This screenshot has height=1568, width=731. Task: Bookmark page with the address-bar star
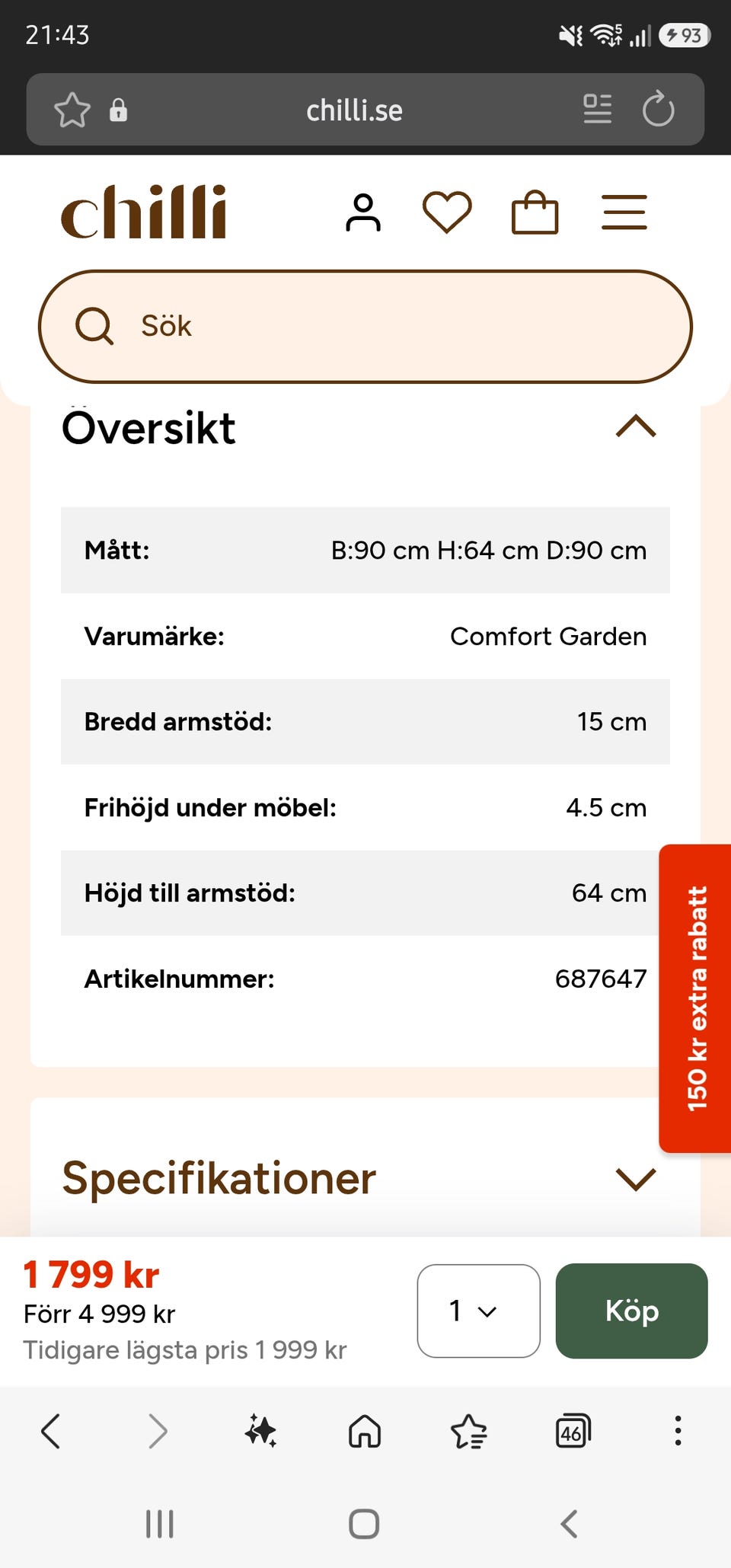click(x=72, y=110)
